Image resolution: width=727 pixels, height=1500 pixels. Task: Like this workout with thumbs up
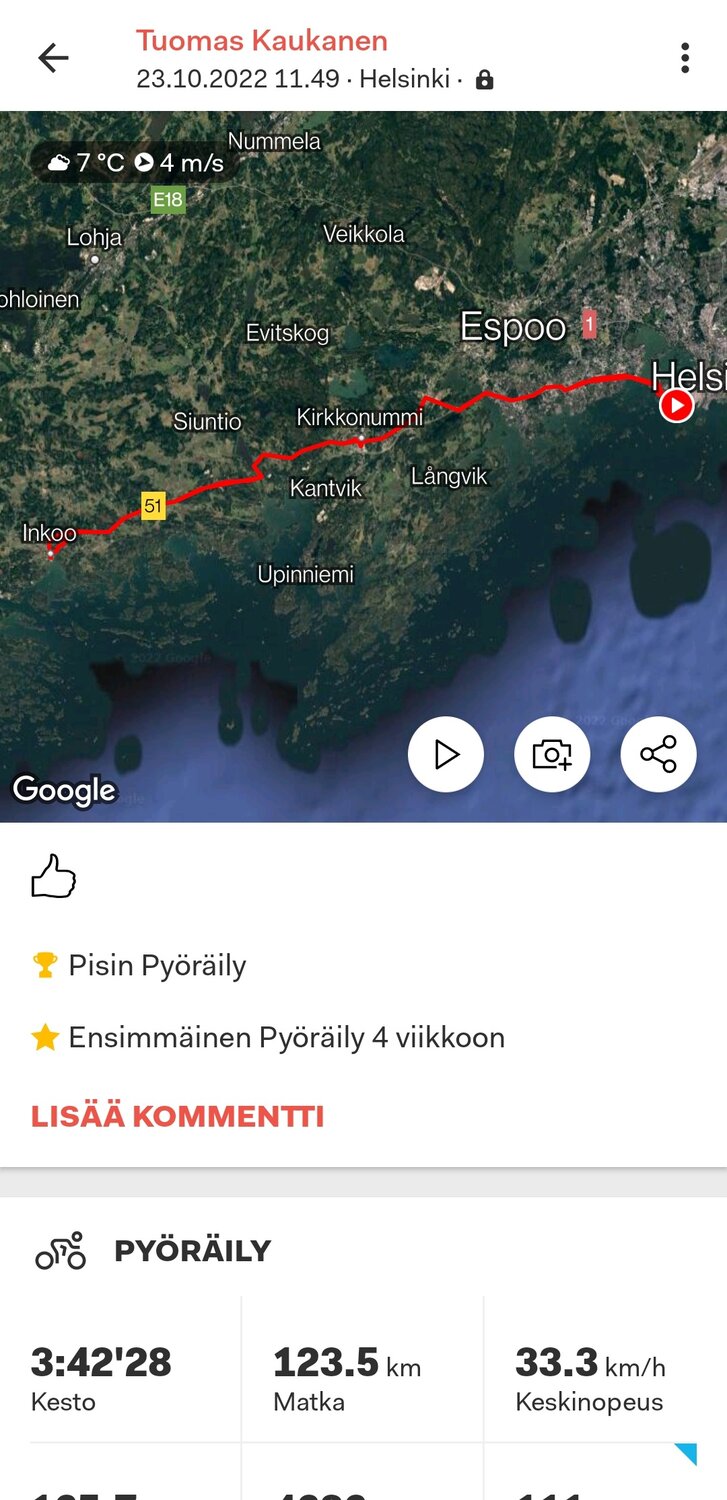click(x=54, y=878)
